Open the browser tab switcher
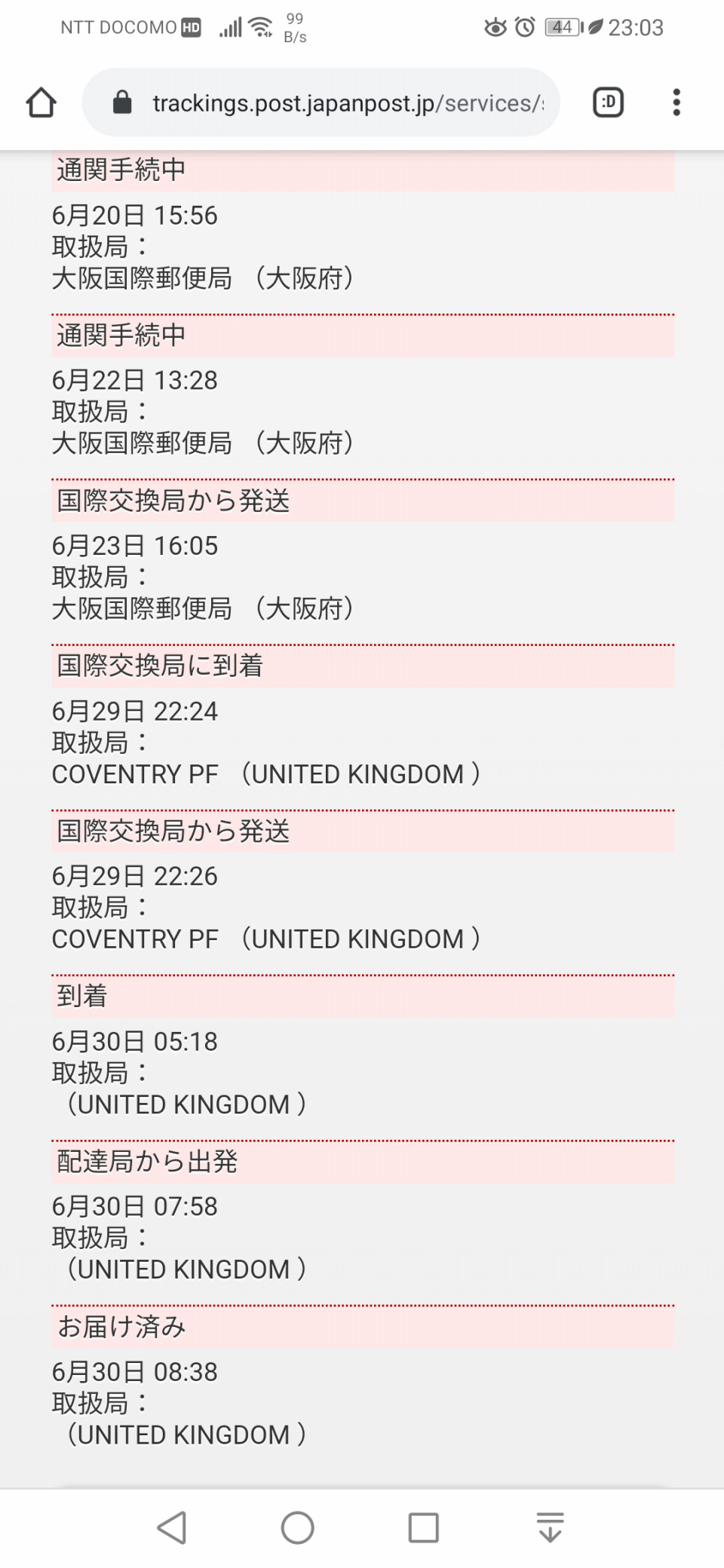 click(608, 103)
